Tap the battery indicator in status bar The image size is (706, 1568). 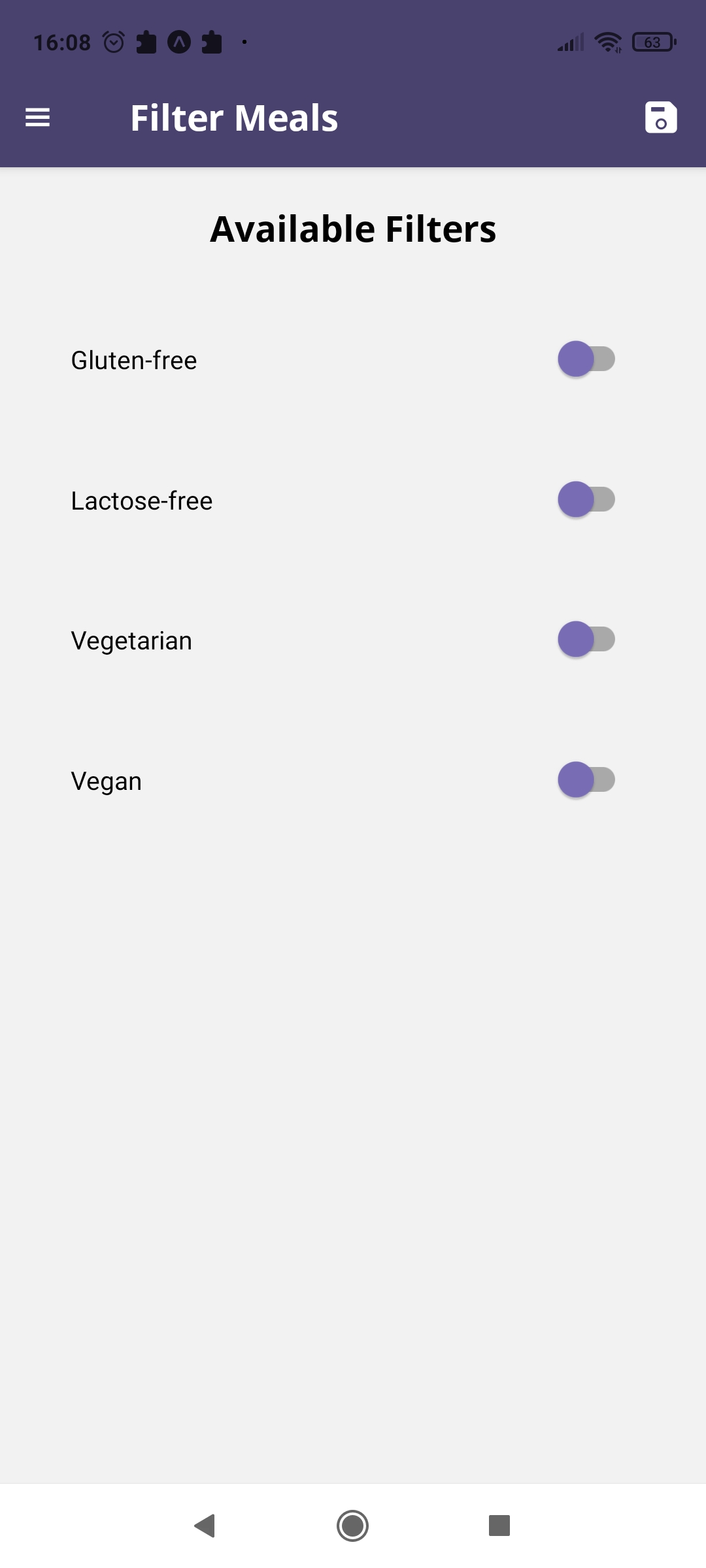(652, 41)
